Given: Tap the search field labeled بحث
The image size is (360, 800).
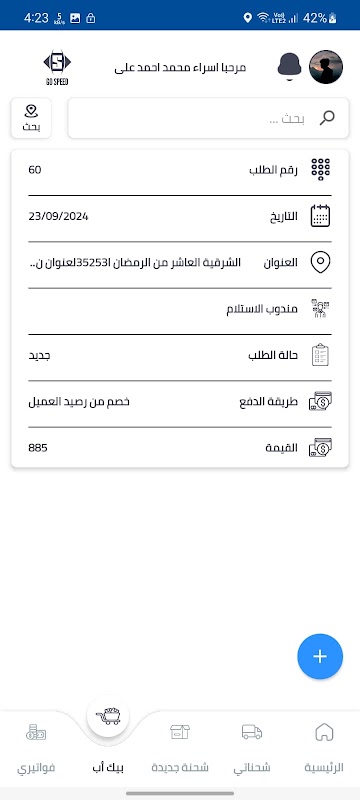Looking at the screenshot, I should tap(208, 118).
